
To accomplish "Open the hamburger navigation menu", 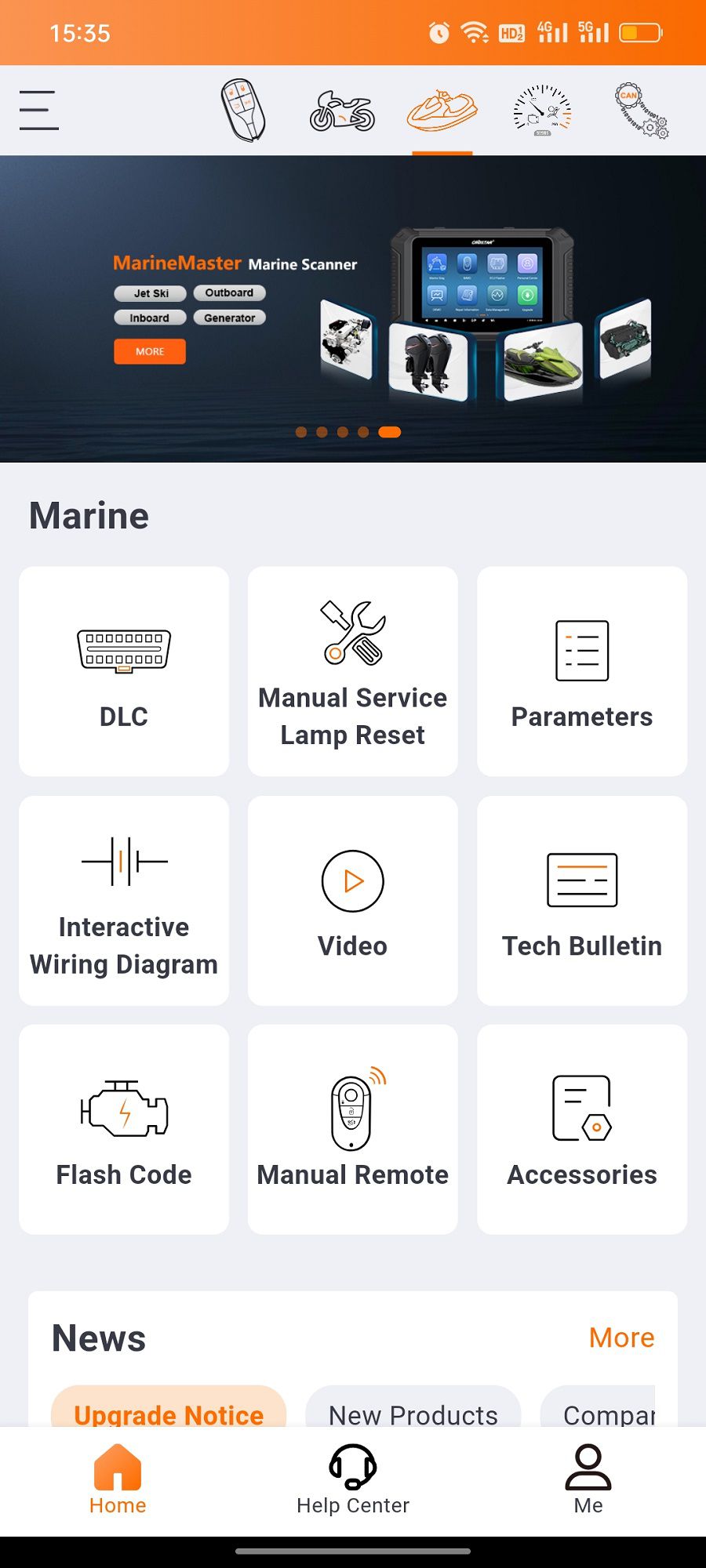I will [x=38, y=110].
